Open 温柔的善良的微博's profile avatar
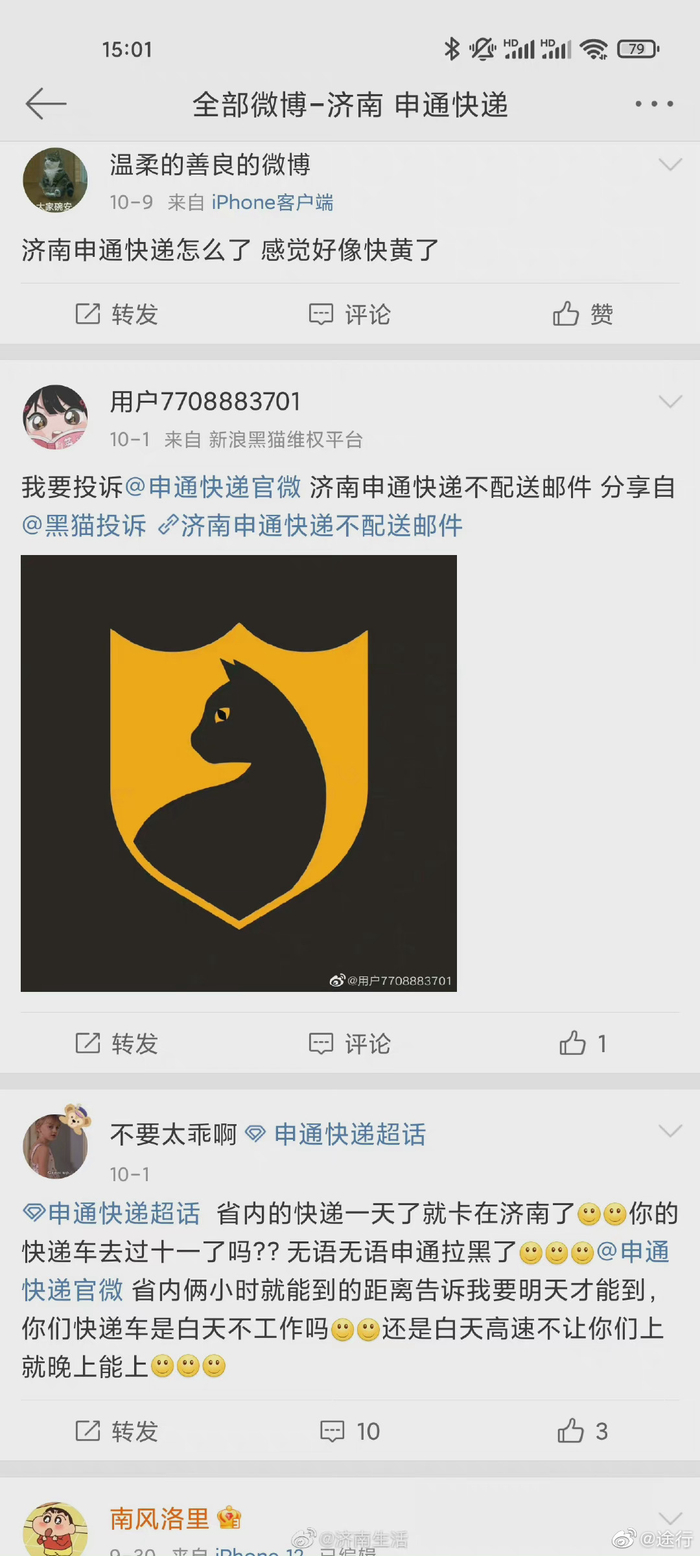 [55, 181]
